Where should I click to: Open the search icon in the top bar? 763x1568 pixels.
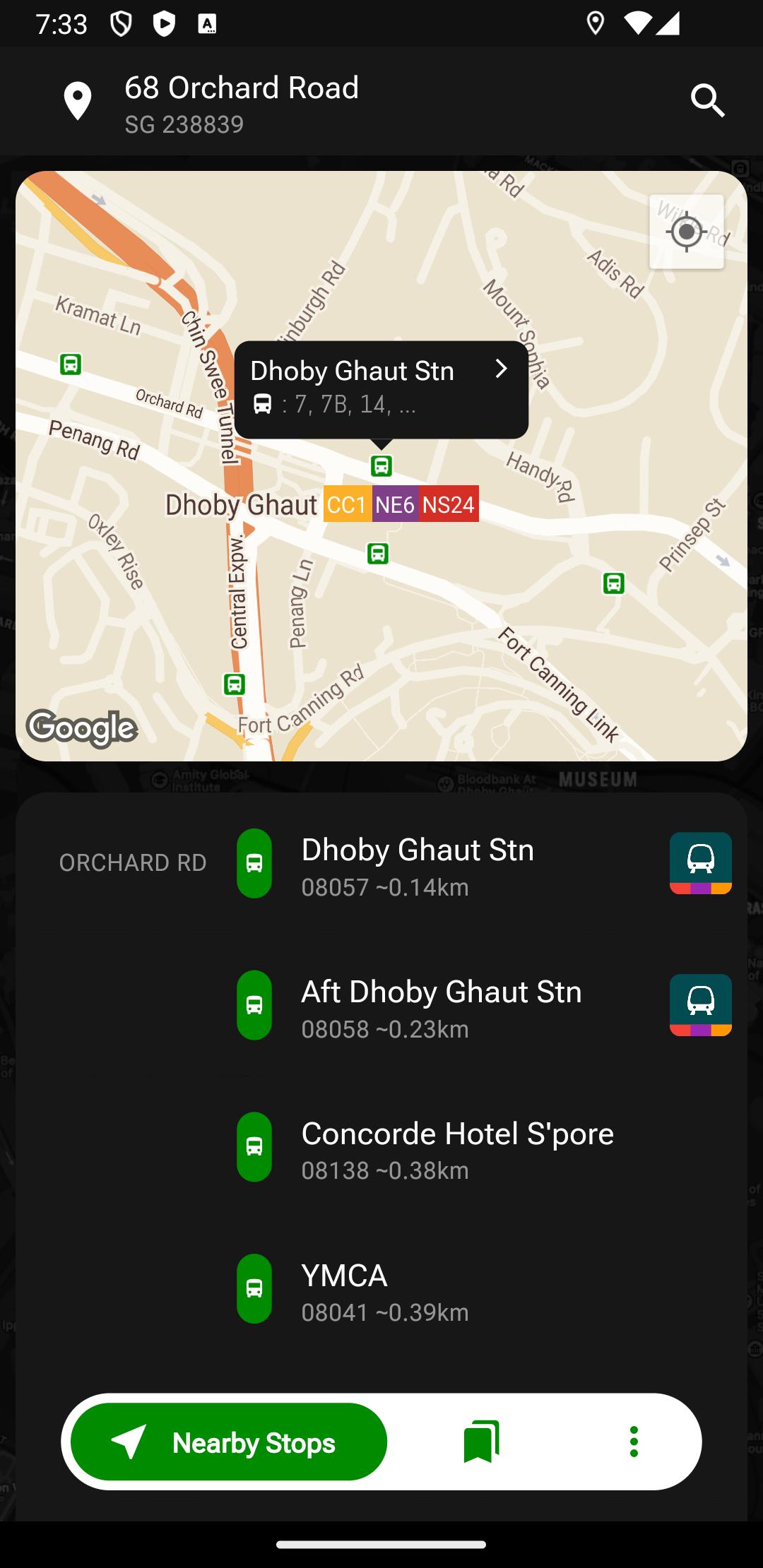[708, 101]
